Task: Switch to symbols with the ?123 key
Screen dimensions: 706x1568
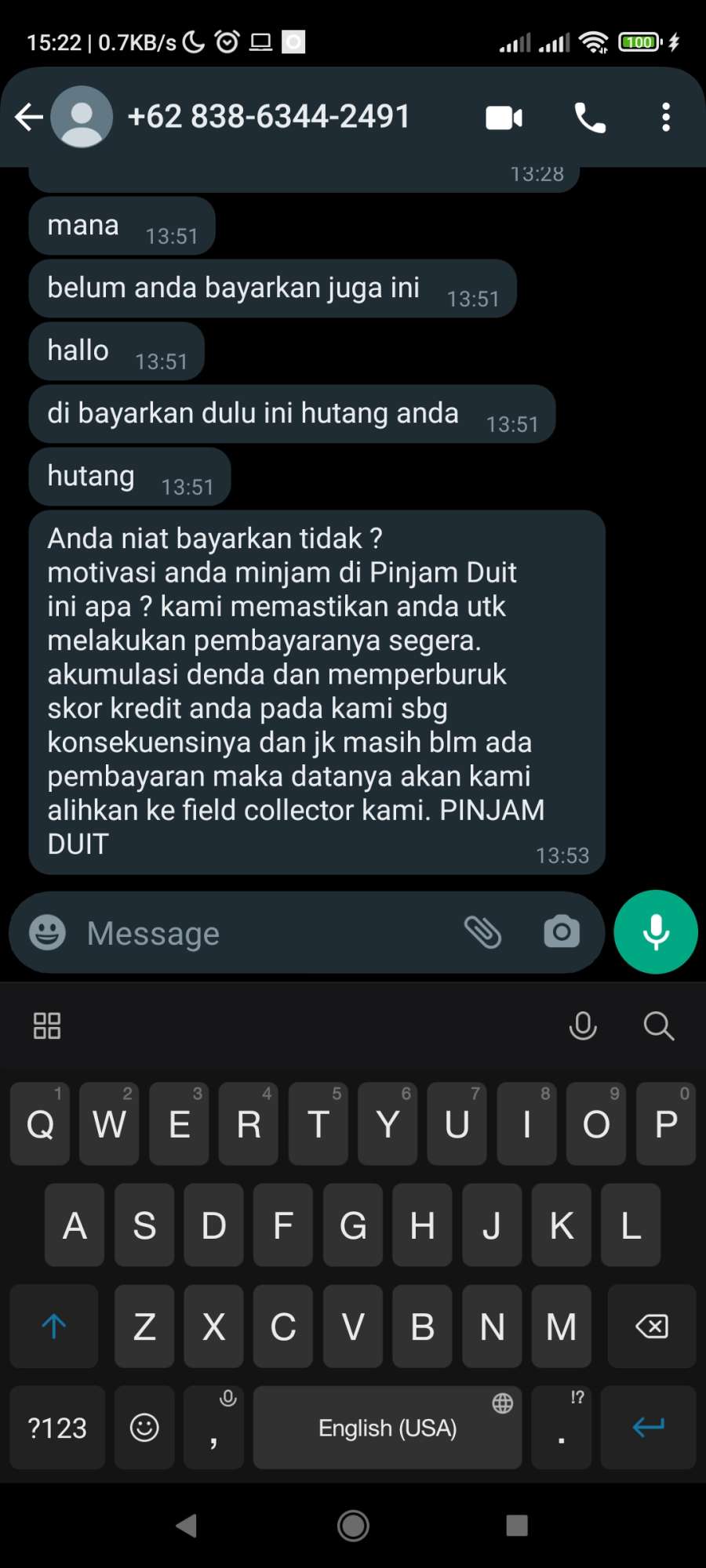Action: [56, 1428]
